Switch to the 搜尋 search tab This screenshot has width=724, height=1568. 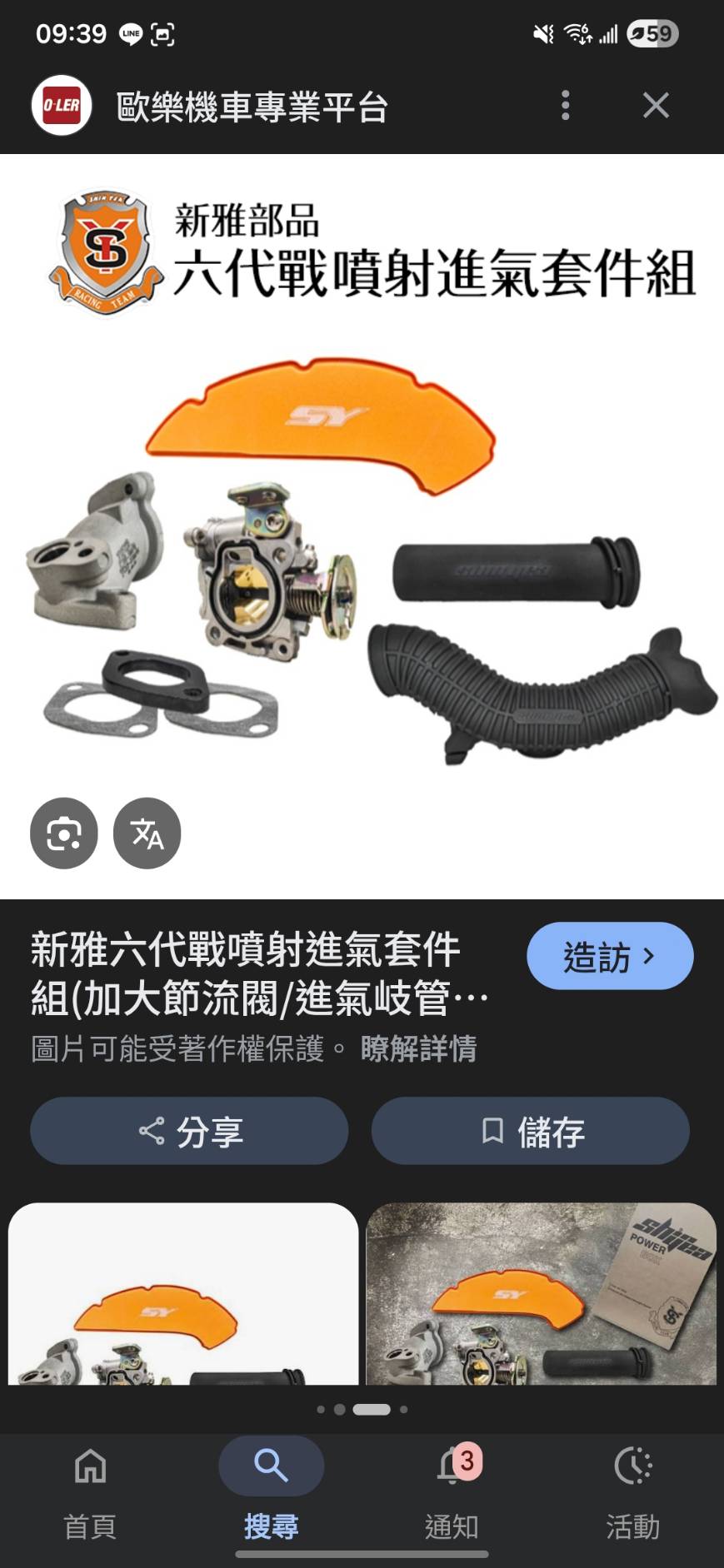click(271, 1489)
